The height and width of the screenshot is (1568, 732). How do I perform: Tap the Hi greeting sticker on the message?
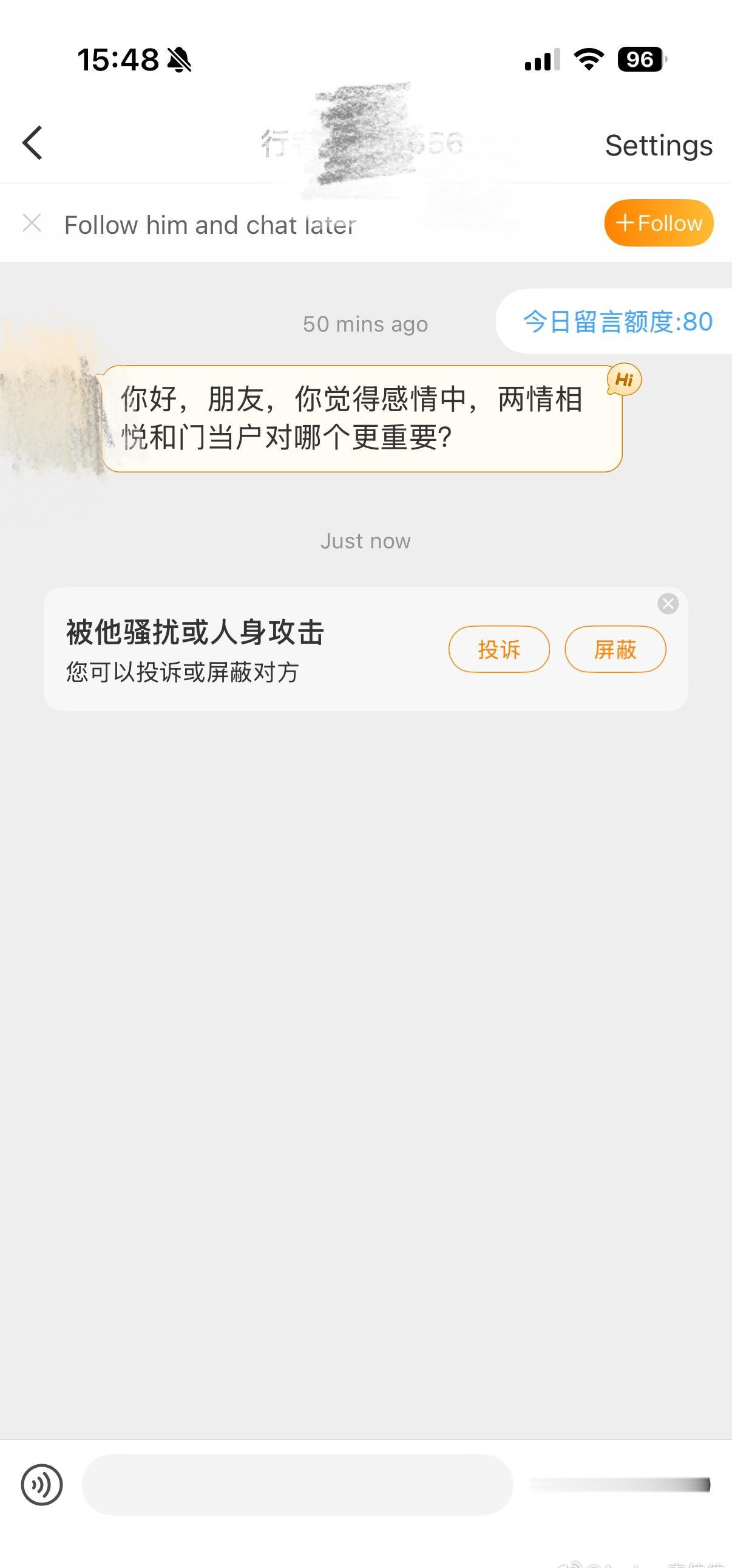[625, 379]
